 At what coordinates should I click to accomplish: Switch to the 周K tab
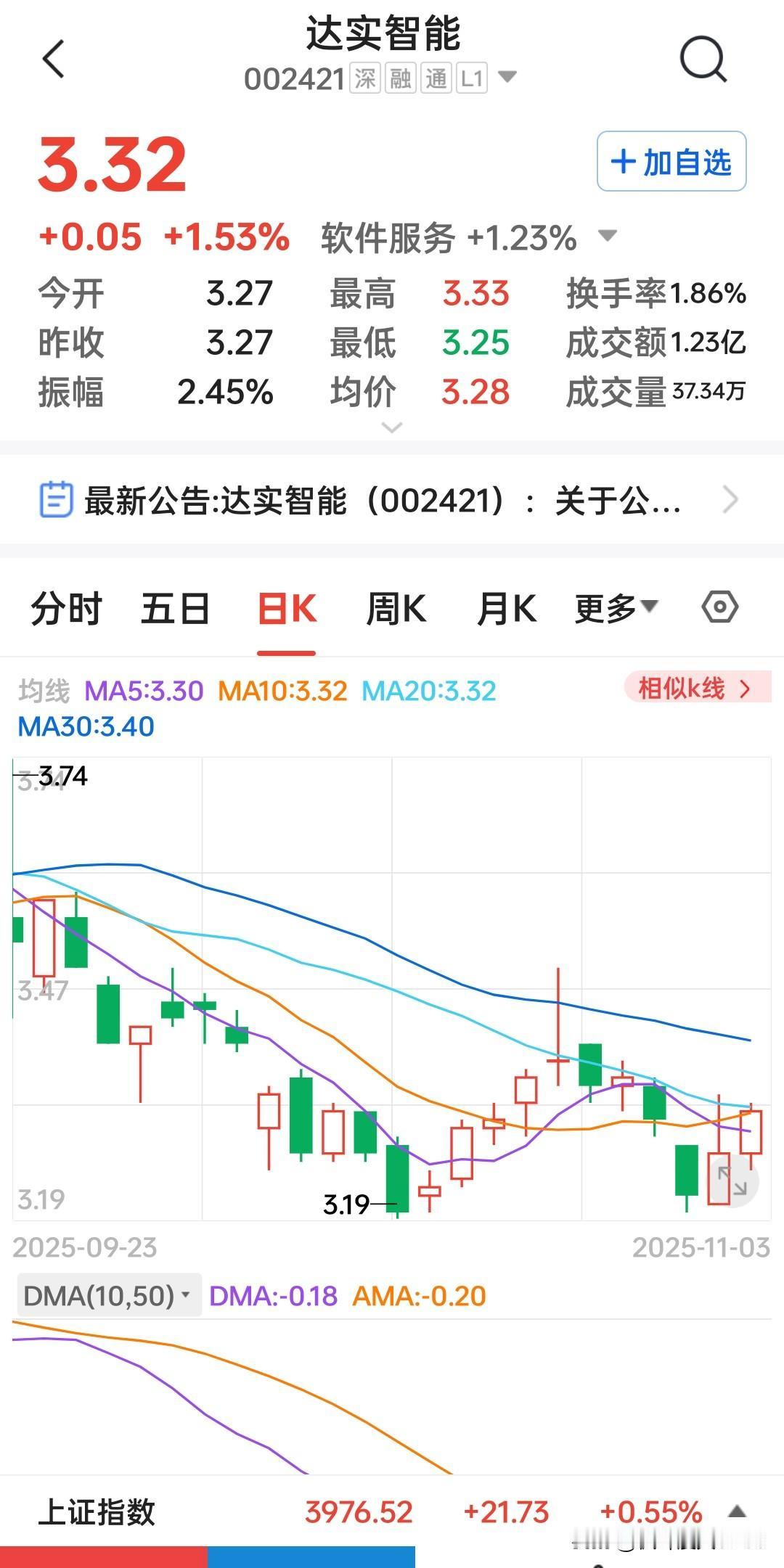tap(396, 608)
